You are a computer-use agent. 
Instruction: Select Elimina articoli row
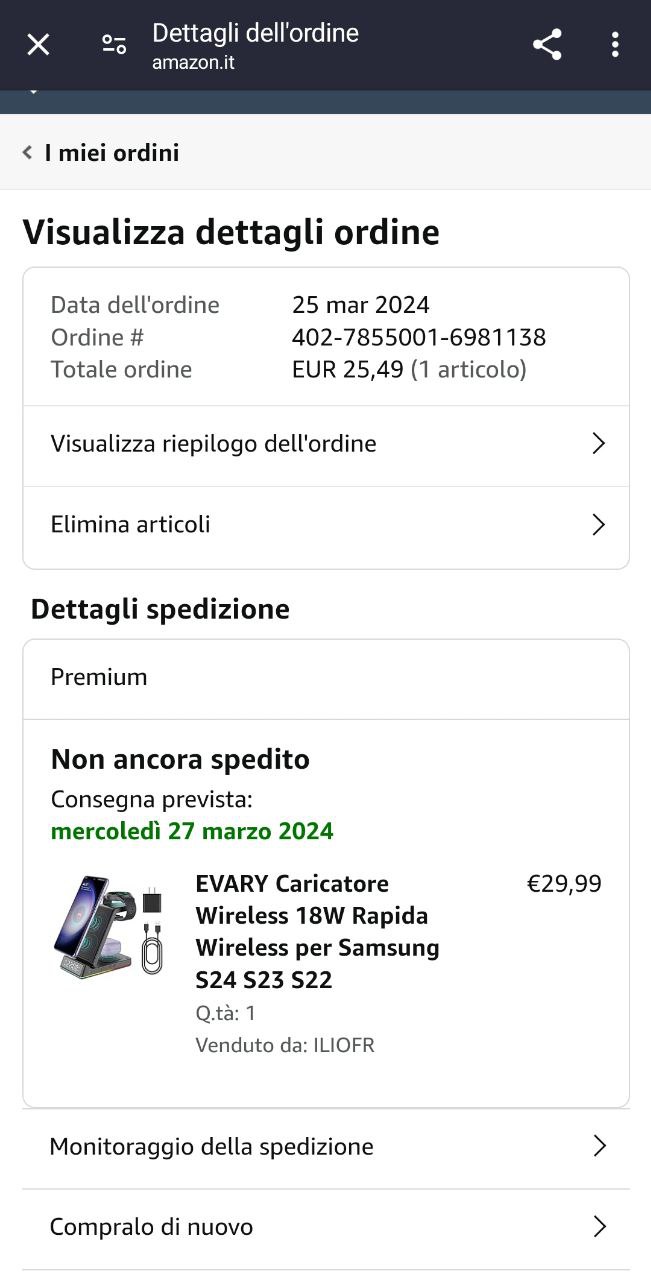click(326, 525)
